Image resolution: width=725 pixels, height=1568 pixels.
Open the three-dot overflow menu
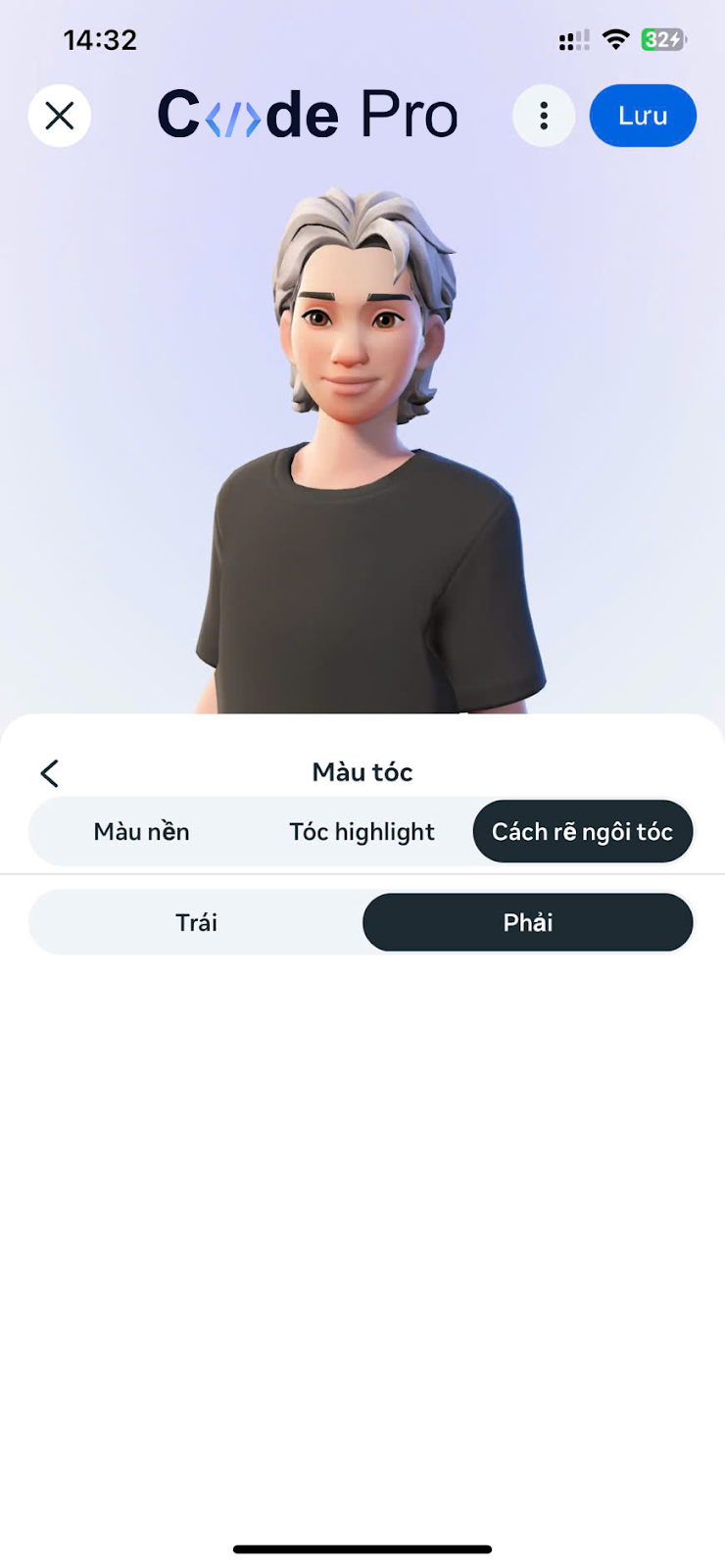click(x=544, y=117)
